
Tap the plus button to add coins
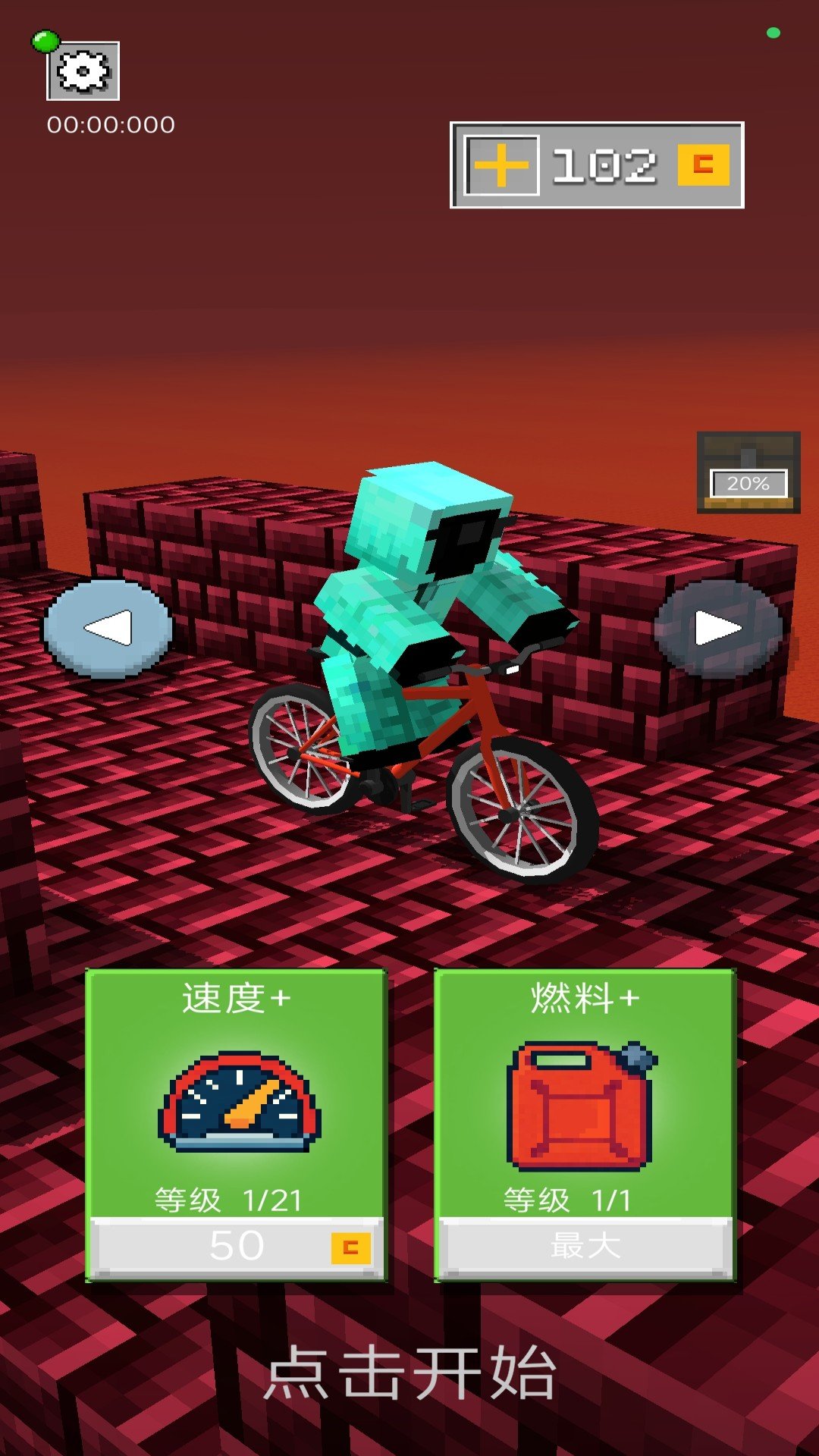click(501, 165)
